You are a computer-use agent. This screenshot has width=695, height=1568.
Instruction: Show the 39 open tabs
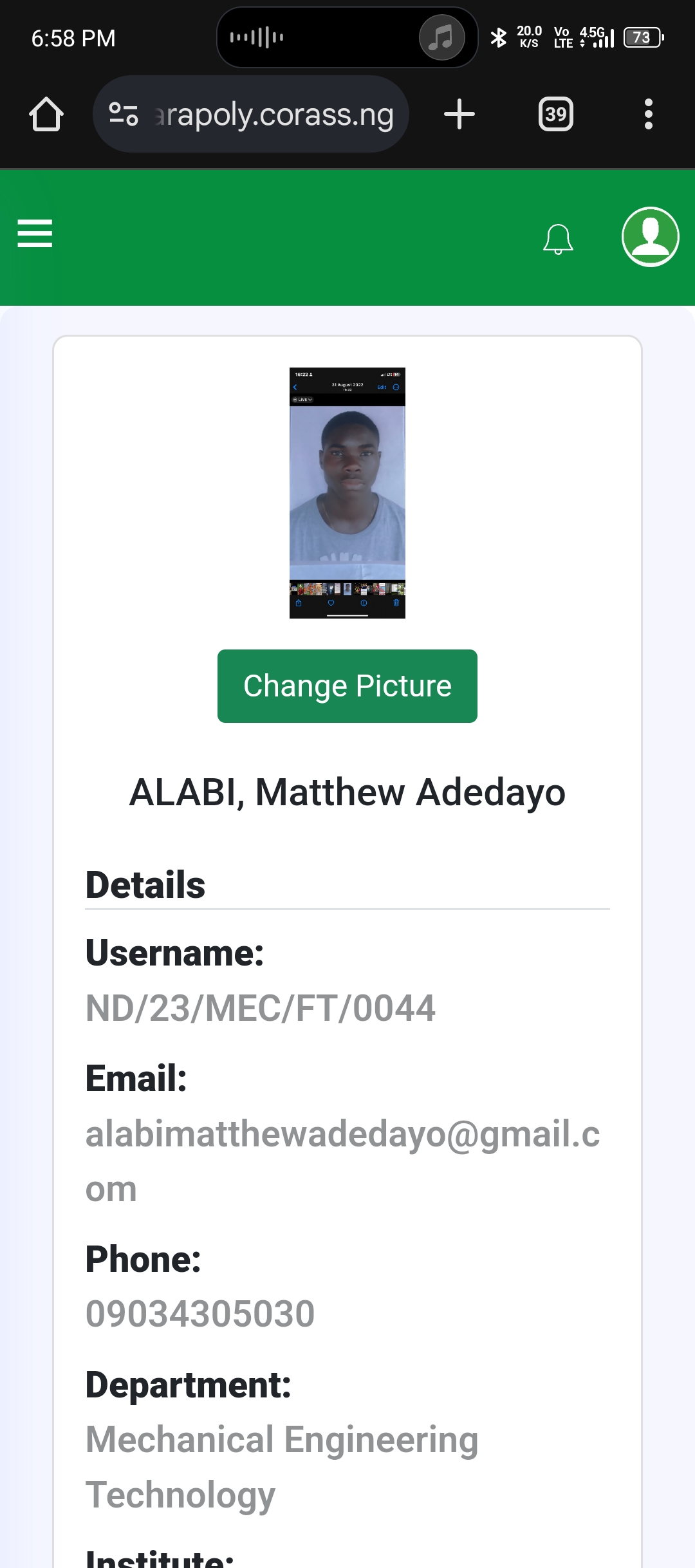[x=555, y=115]
